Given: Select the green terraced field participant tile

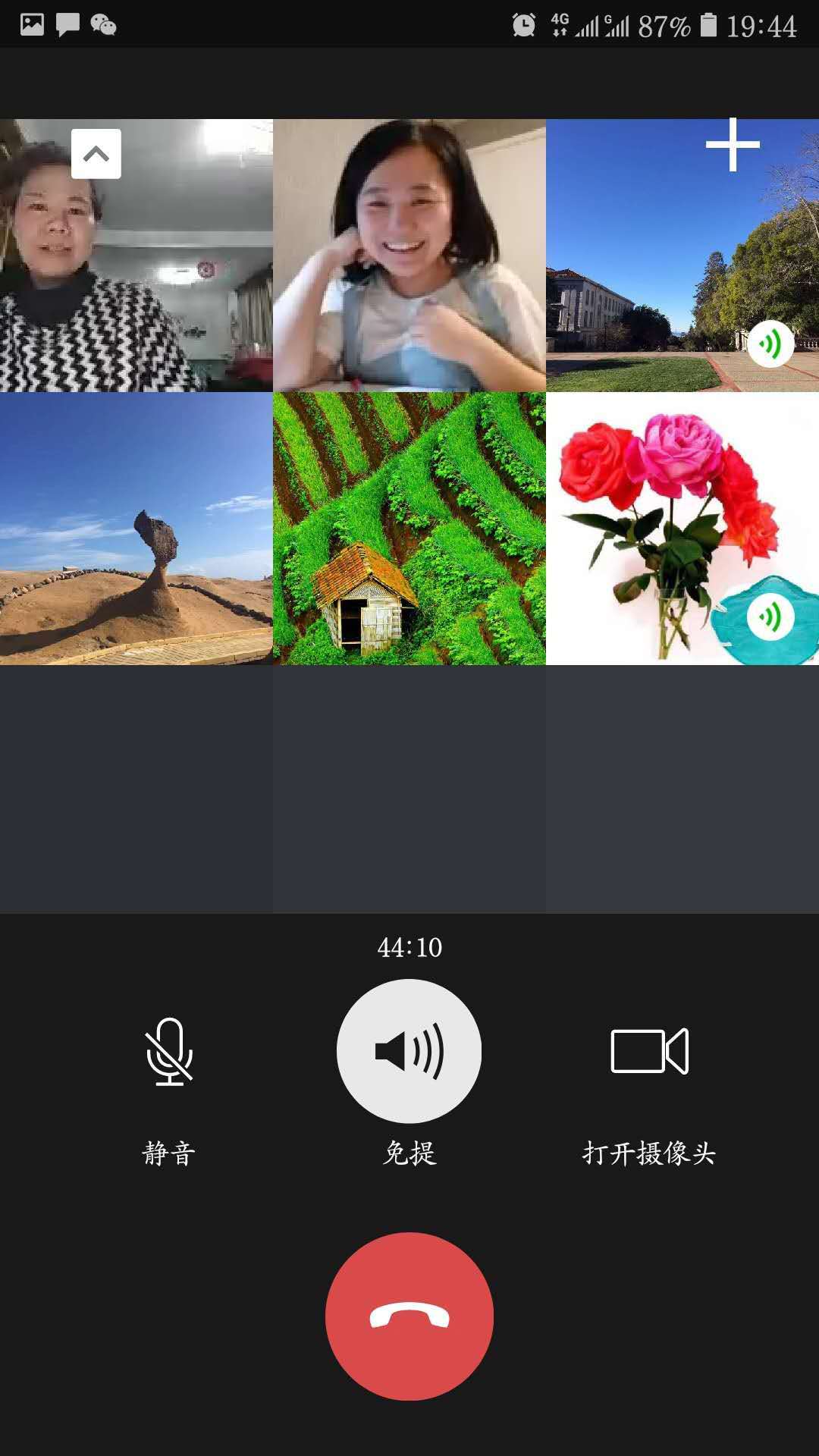Looking at the screenshot, I should [x=409, y=529].
